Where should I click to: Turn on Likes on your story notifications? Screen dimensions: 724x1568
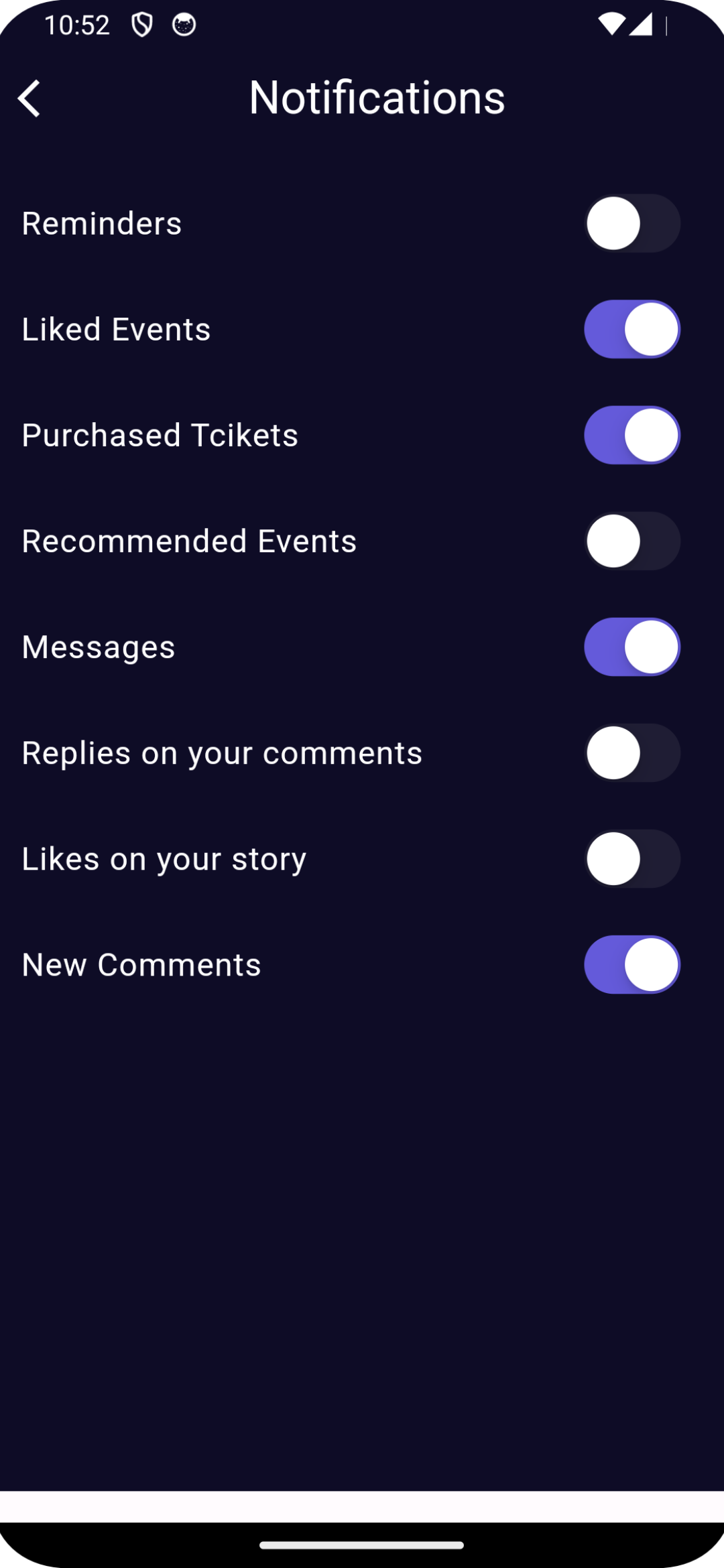tap(631, 858)
